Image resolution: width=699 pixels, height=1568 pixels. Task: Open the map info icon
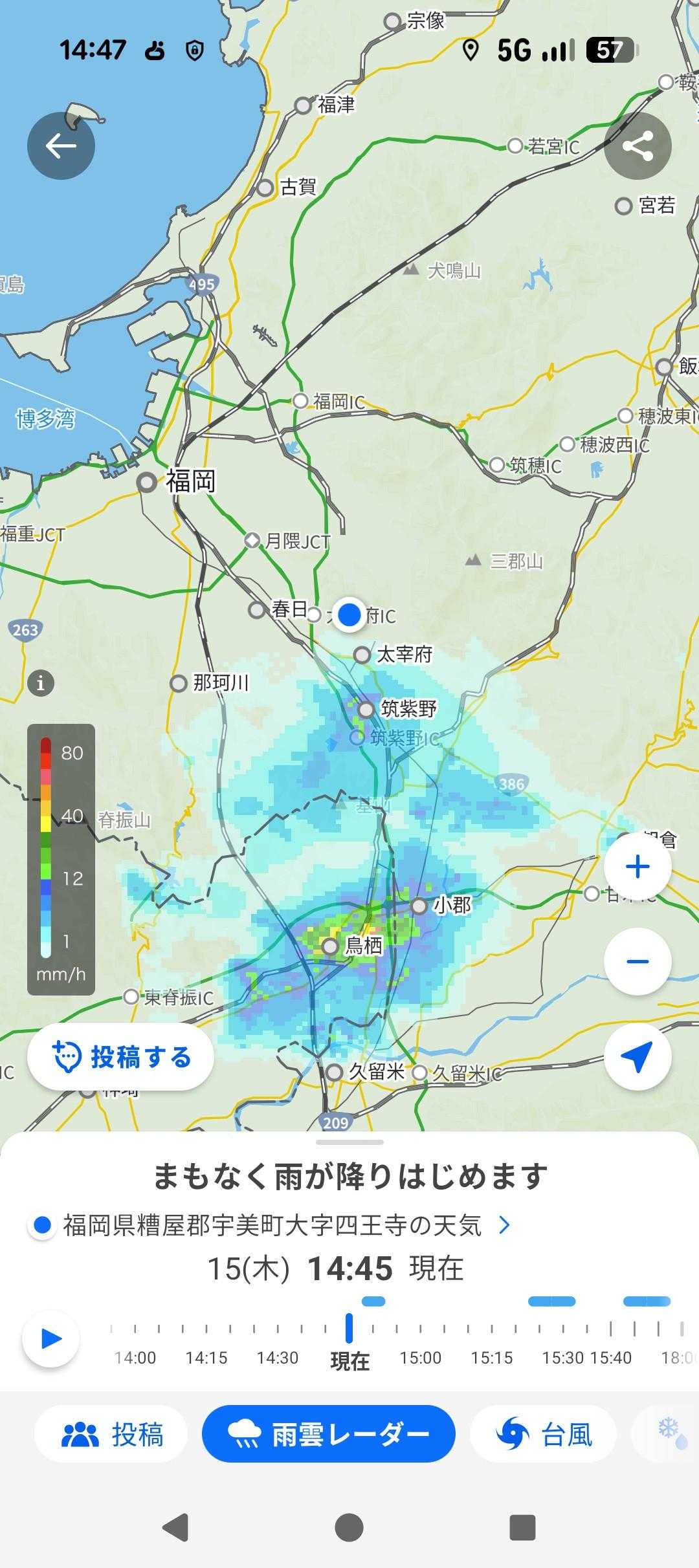tap(41, 683)
